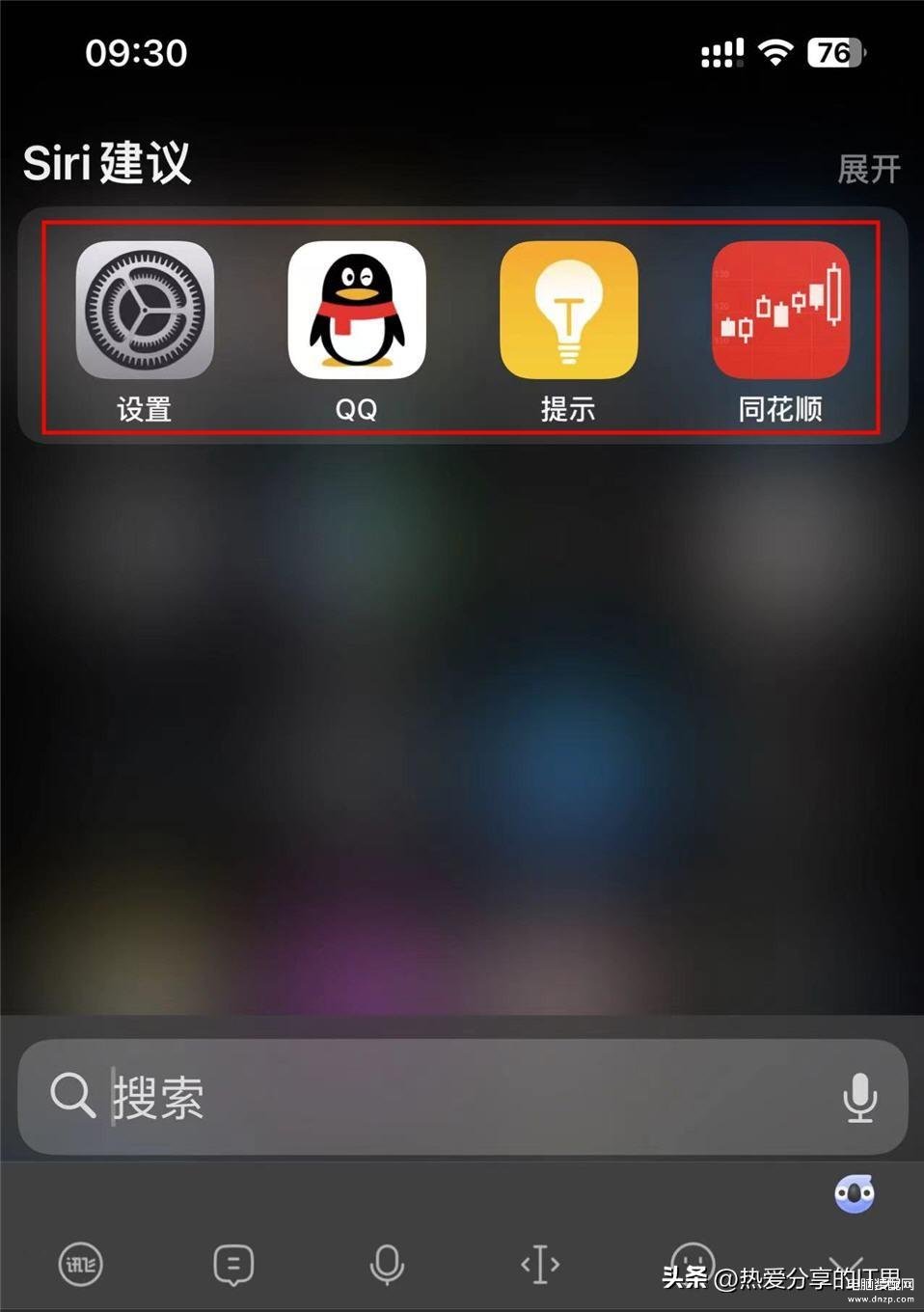Screen dimensions: 924x1312
Task: Activate the cursor movement tool
Action: tap(540, 1264)
